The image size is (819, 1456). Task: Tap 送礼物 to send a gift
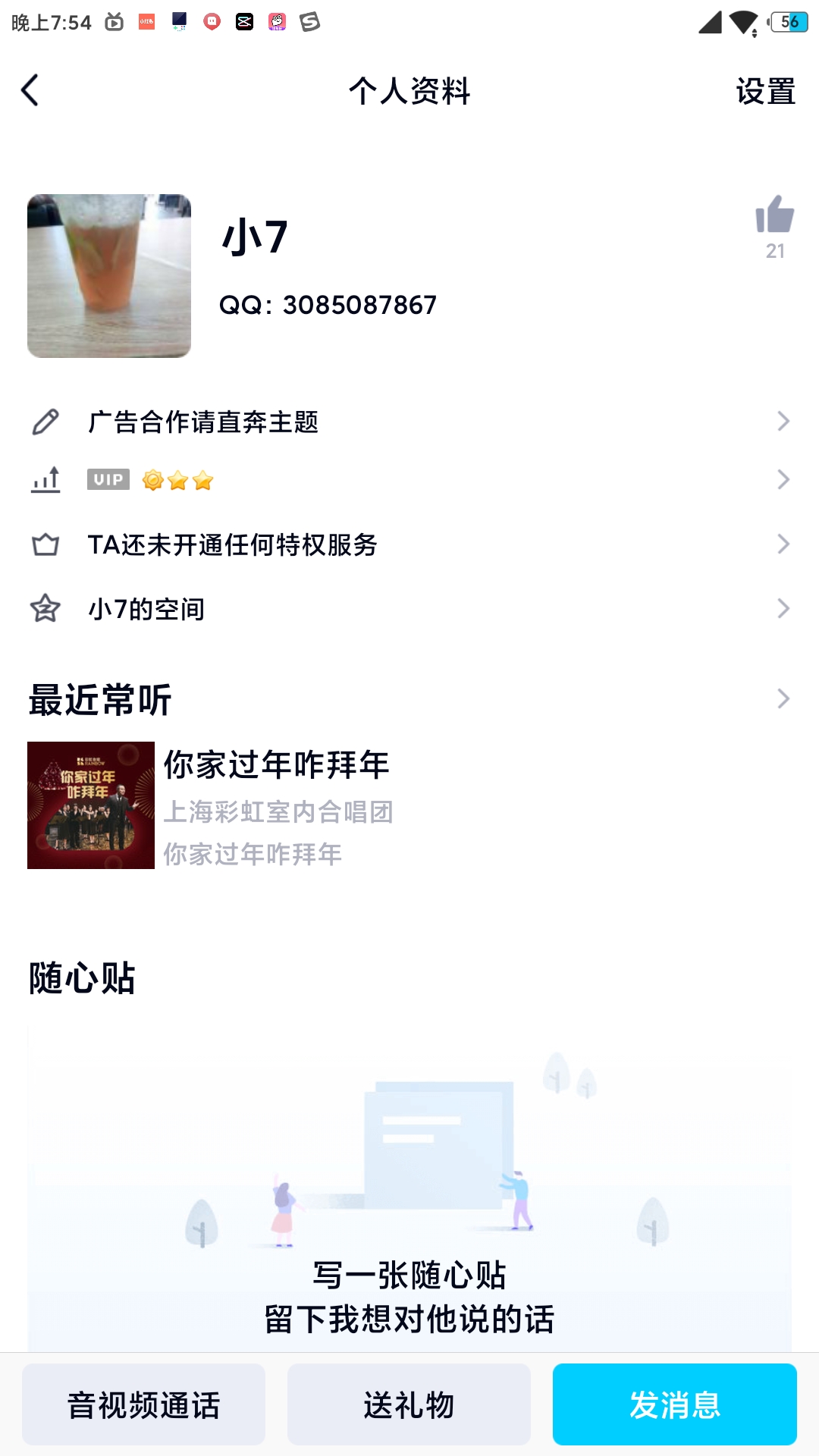[409, 1404]
